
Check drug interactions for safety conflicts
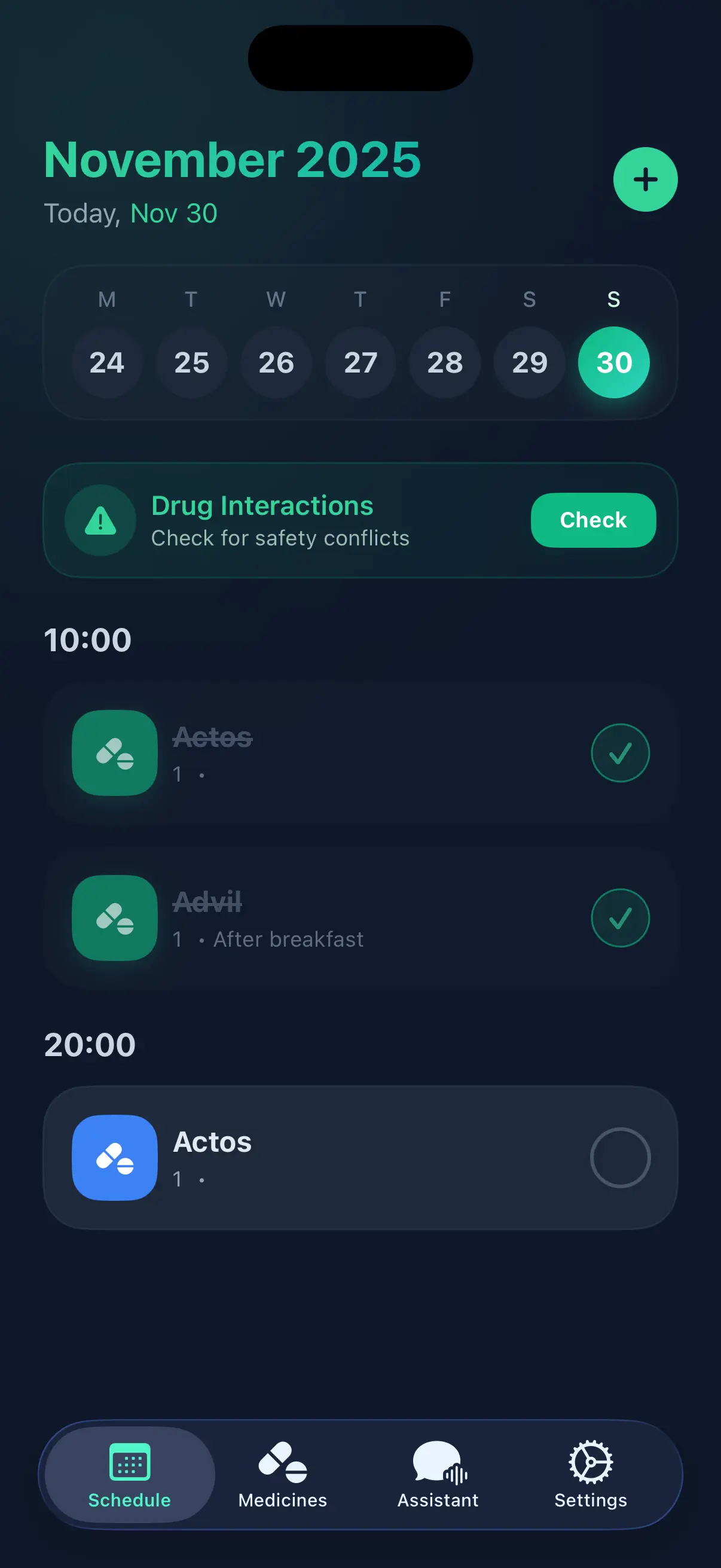coord(592,520)
